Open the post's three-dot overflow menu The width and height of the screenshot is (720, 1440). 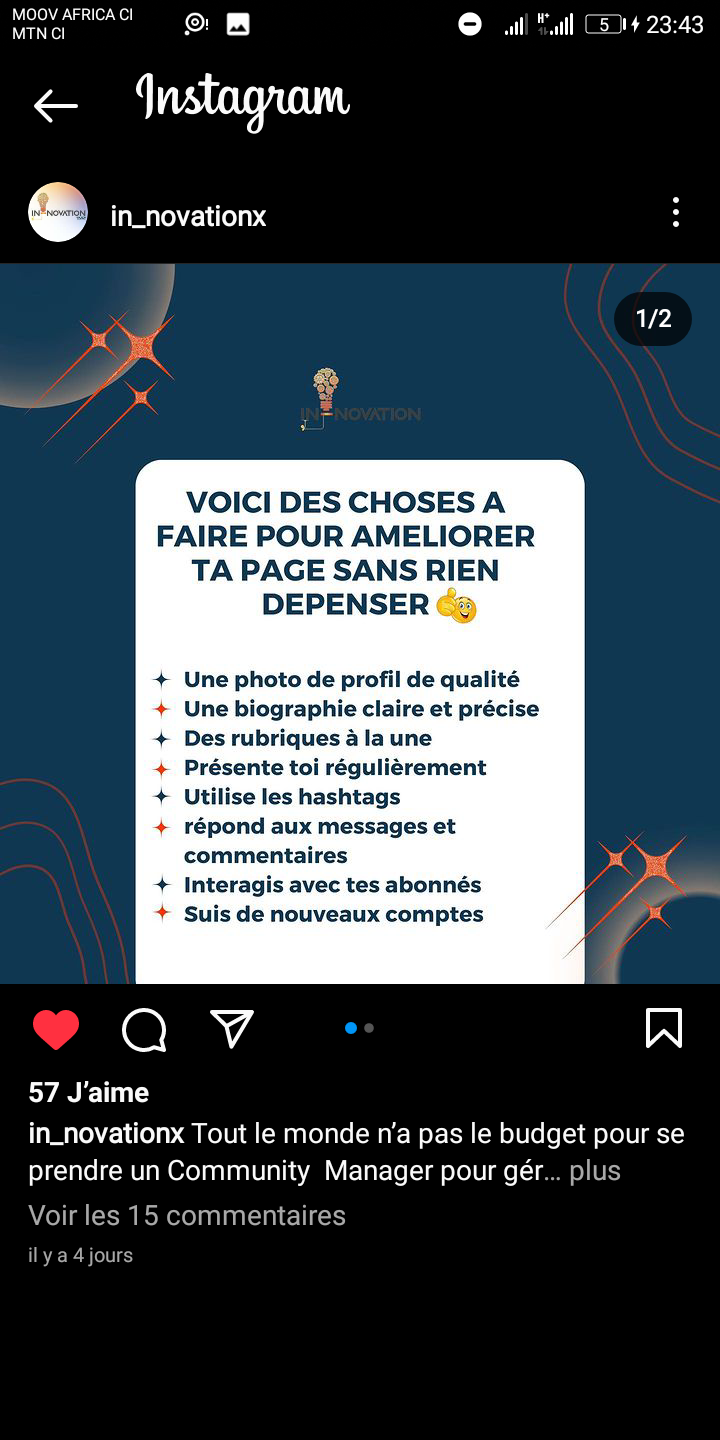(676, 212)
